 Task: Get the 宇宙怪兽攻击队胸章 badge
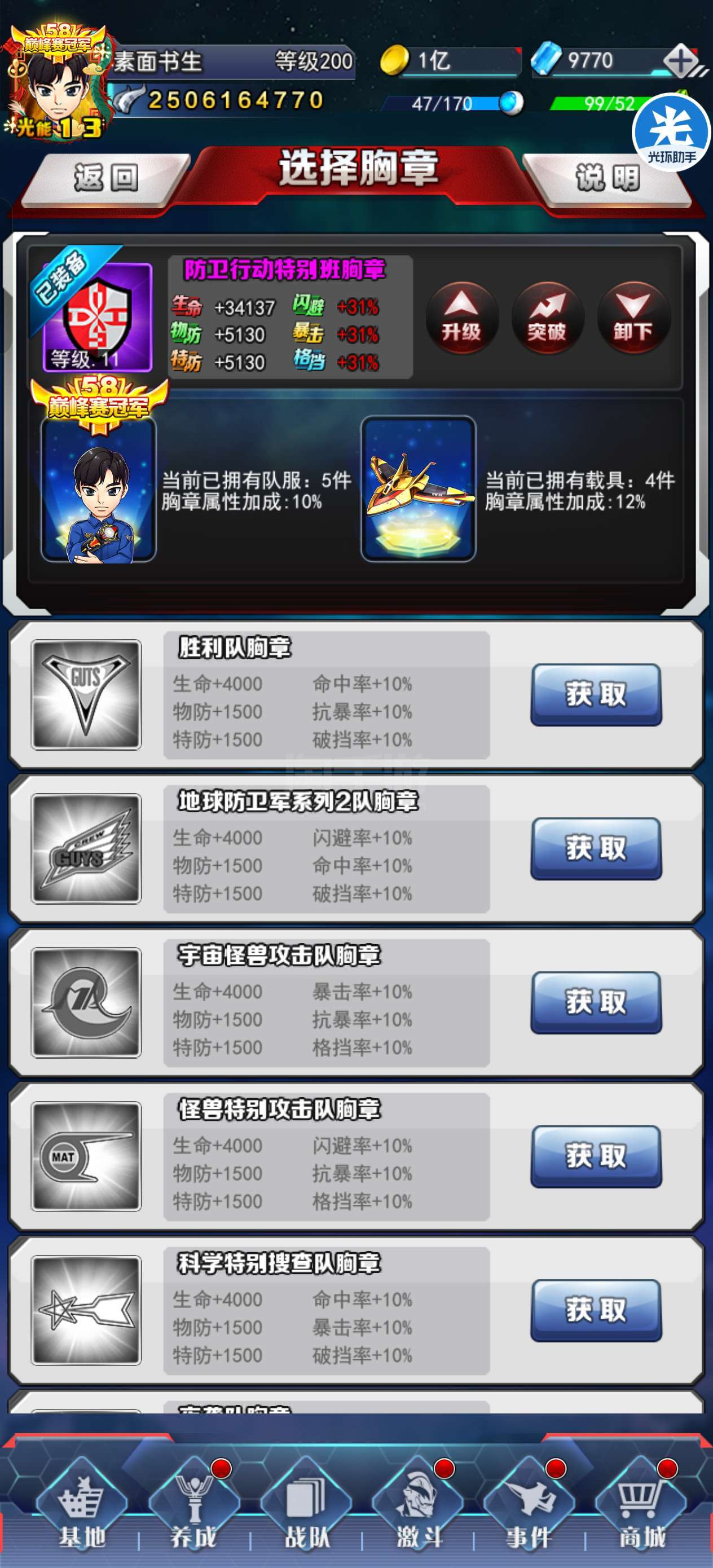click(x=596, y=1002)
